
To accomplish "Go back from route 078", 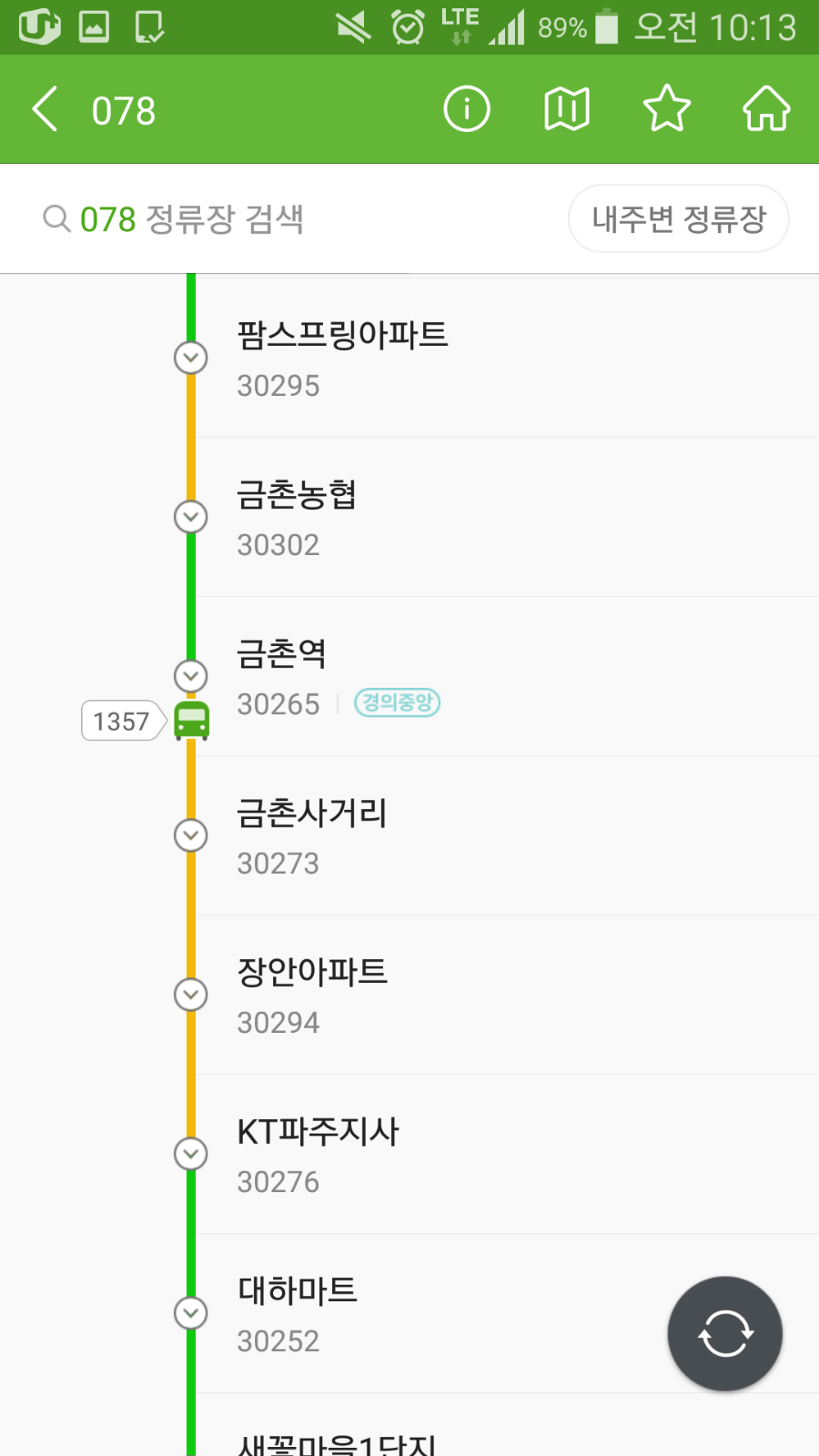I will pyautogui.click(x=45, y=110).
